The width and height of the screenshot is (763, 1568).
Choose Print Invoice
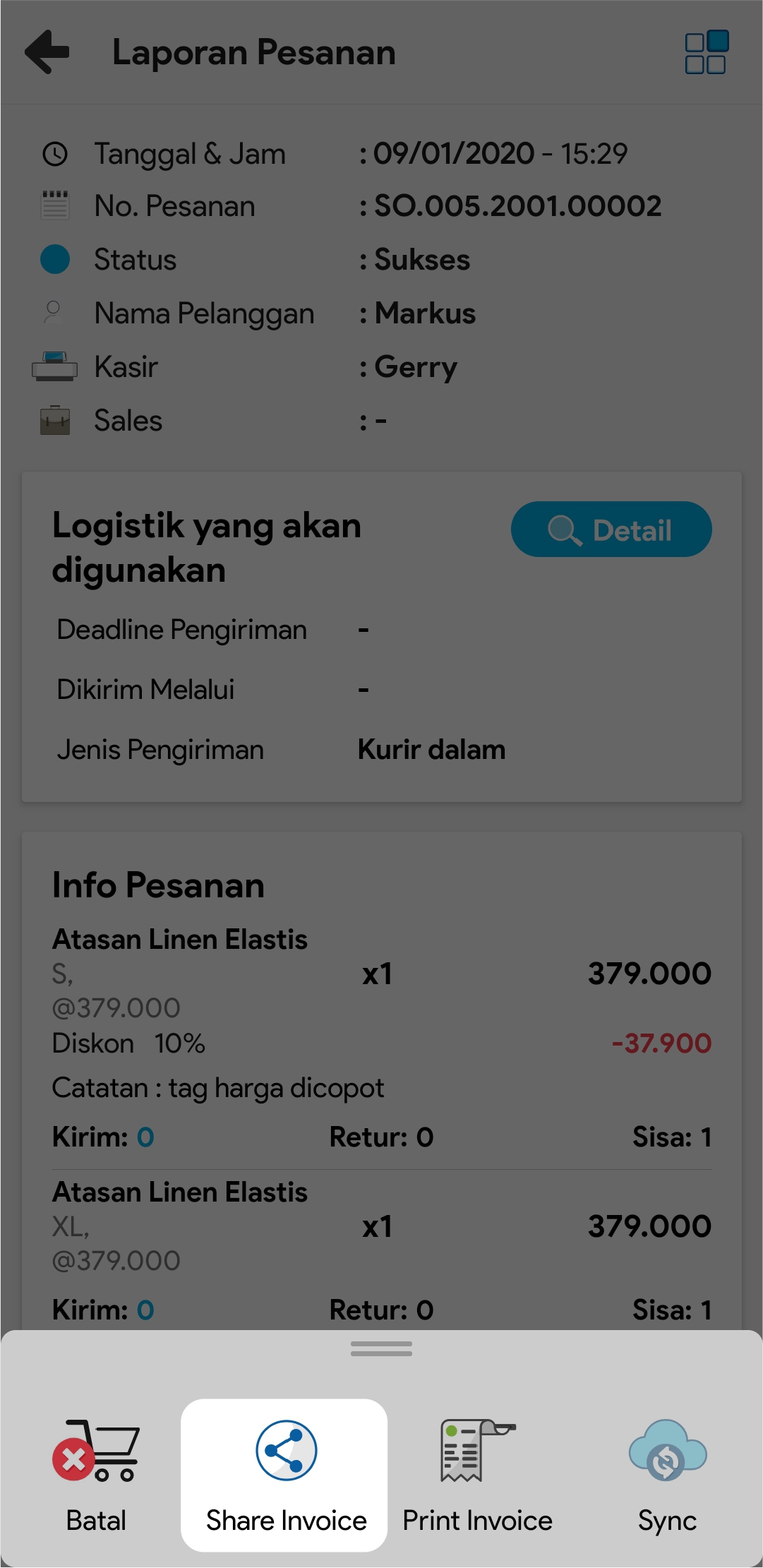click(x=477, y=1475)
